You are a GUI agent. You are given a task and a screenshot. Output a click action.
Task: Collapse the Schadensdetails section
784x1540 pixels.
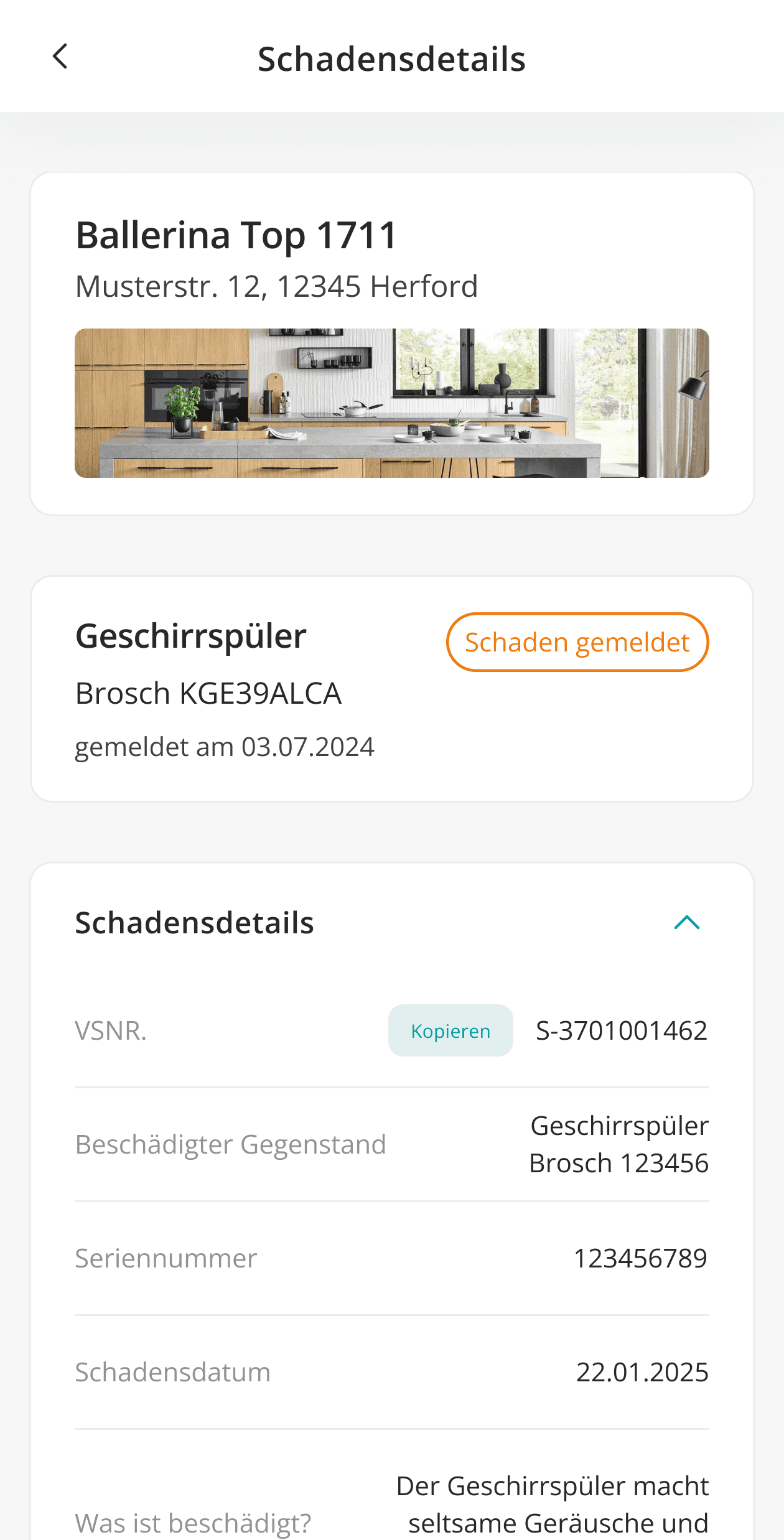tap(686, 922)
